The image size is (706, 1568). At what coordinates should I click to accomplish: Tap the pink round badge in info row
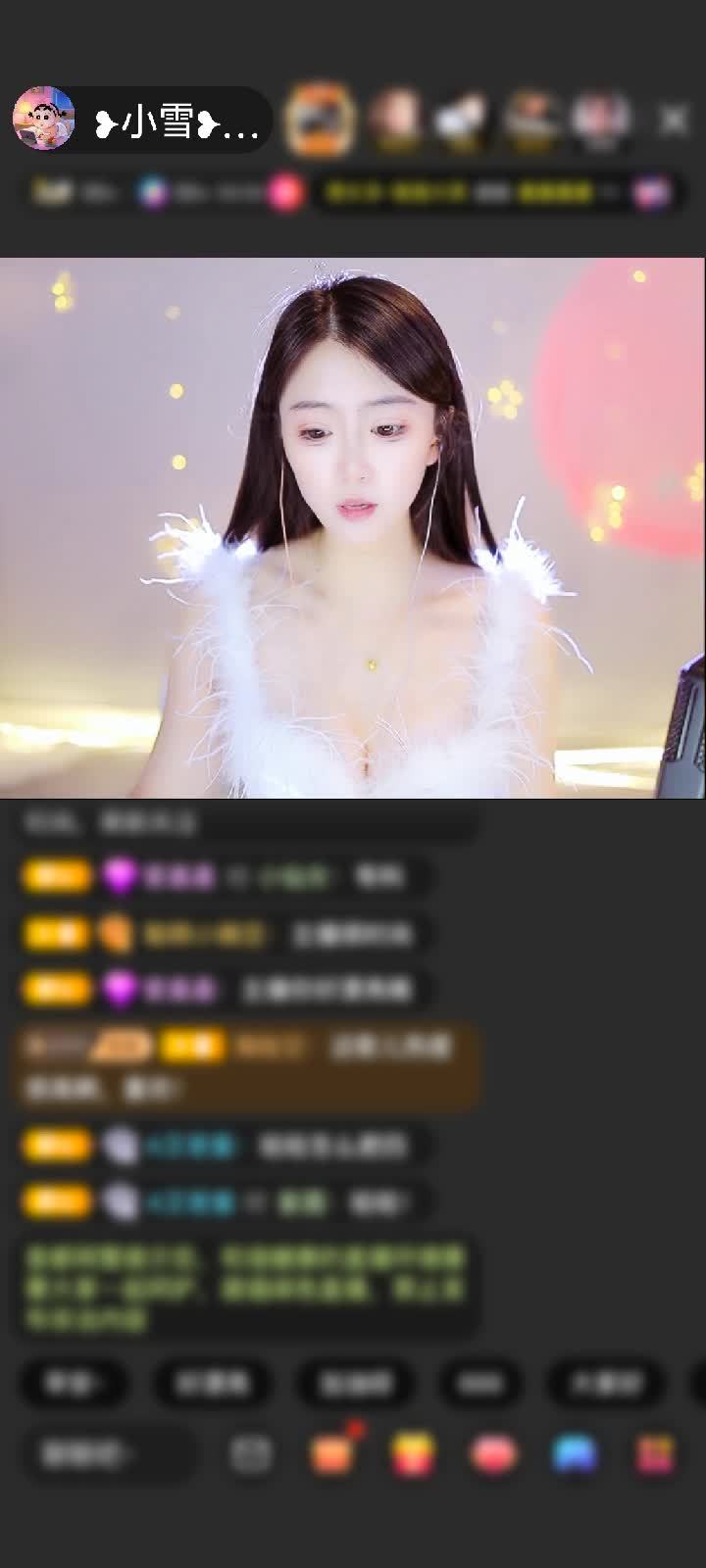pos(285,193)
